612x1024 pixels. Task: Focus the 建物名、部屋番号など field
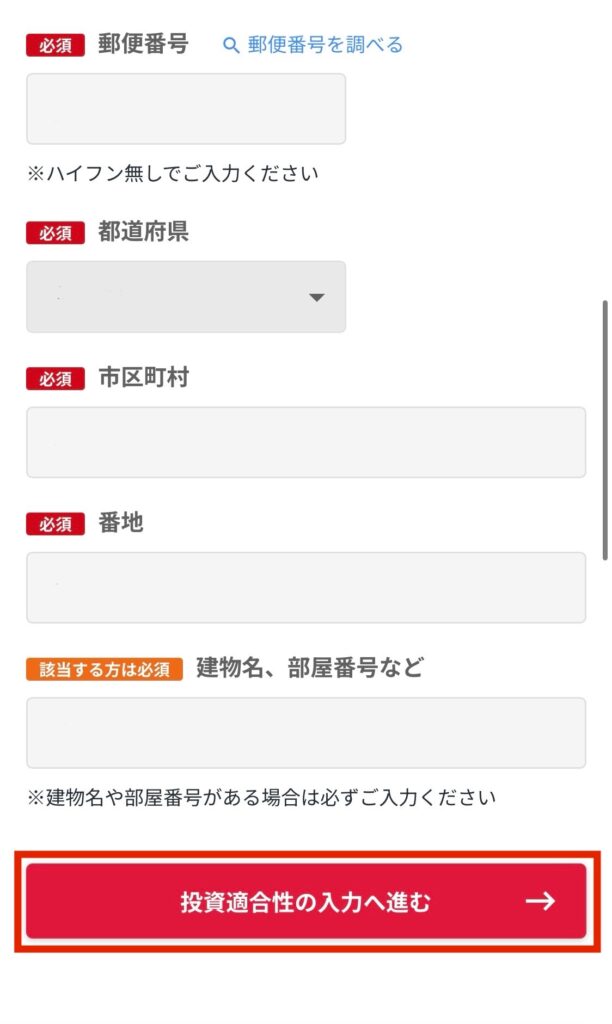[306, 732]
